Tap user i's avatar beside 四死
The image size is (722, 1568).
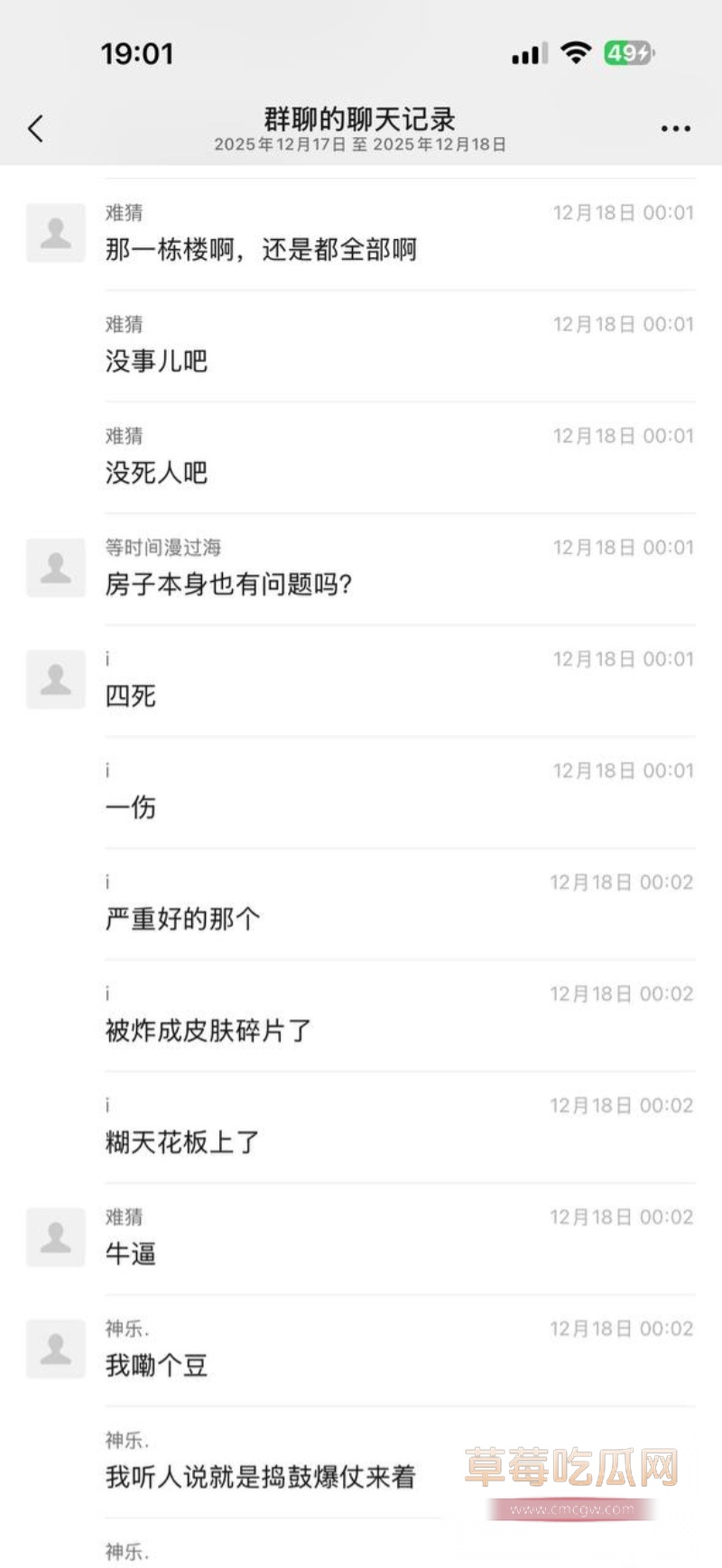pos(55,679)
